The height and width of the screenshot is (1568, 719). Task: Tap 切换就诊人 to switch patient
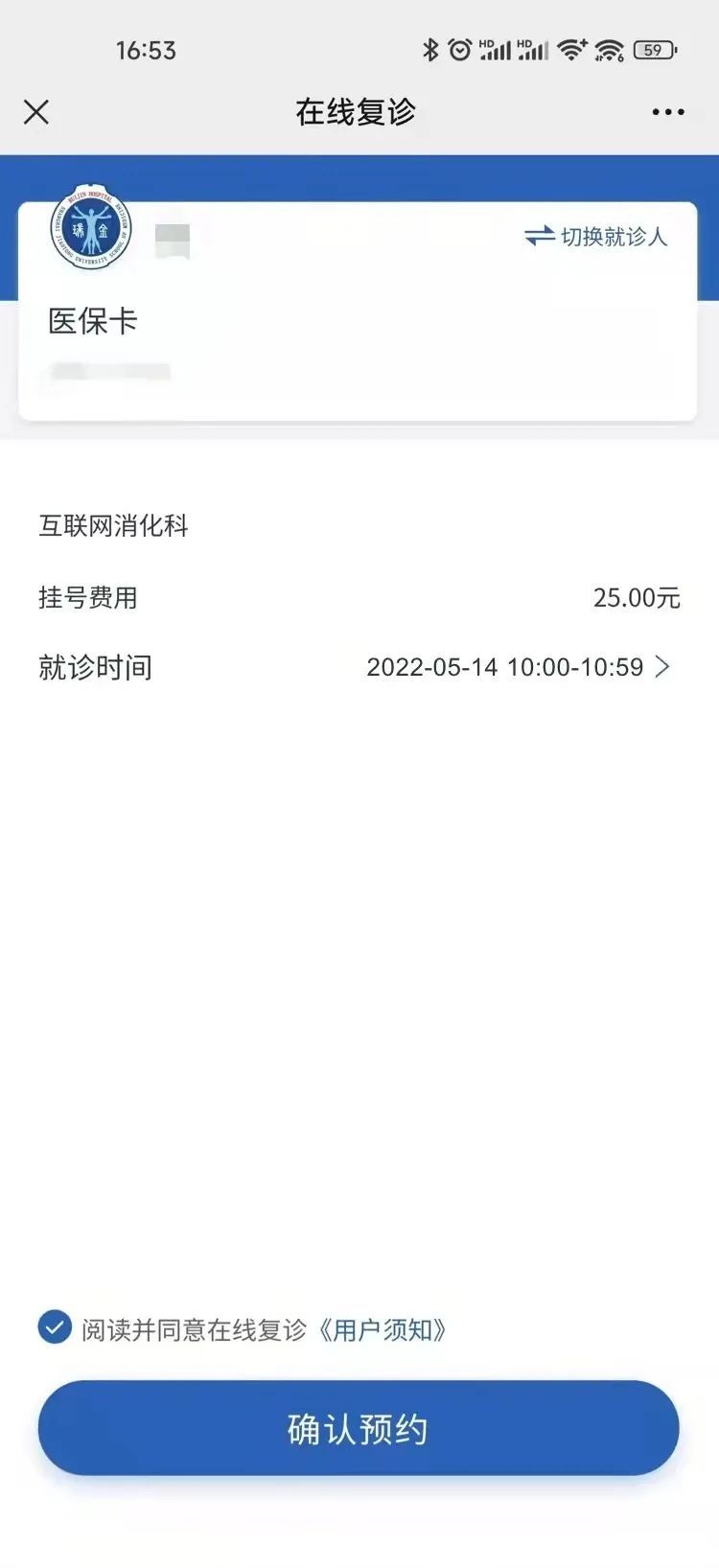tap(595, 236)
